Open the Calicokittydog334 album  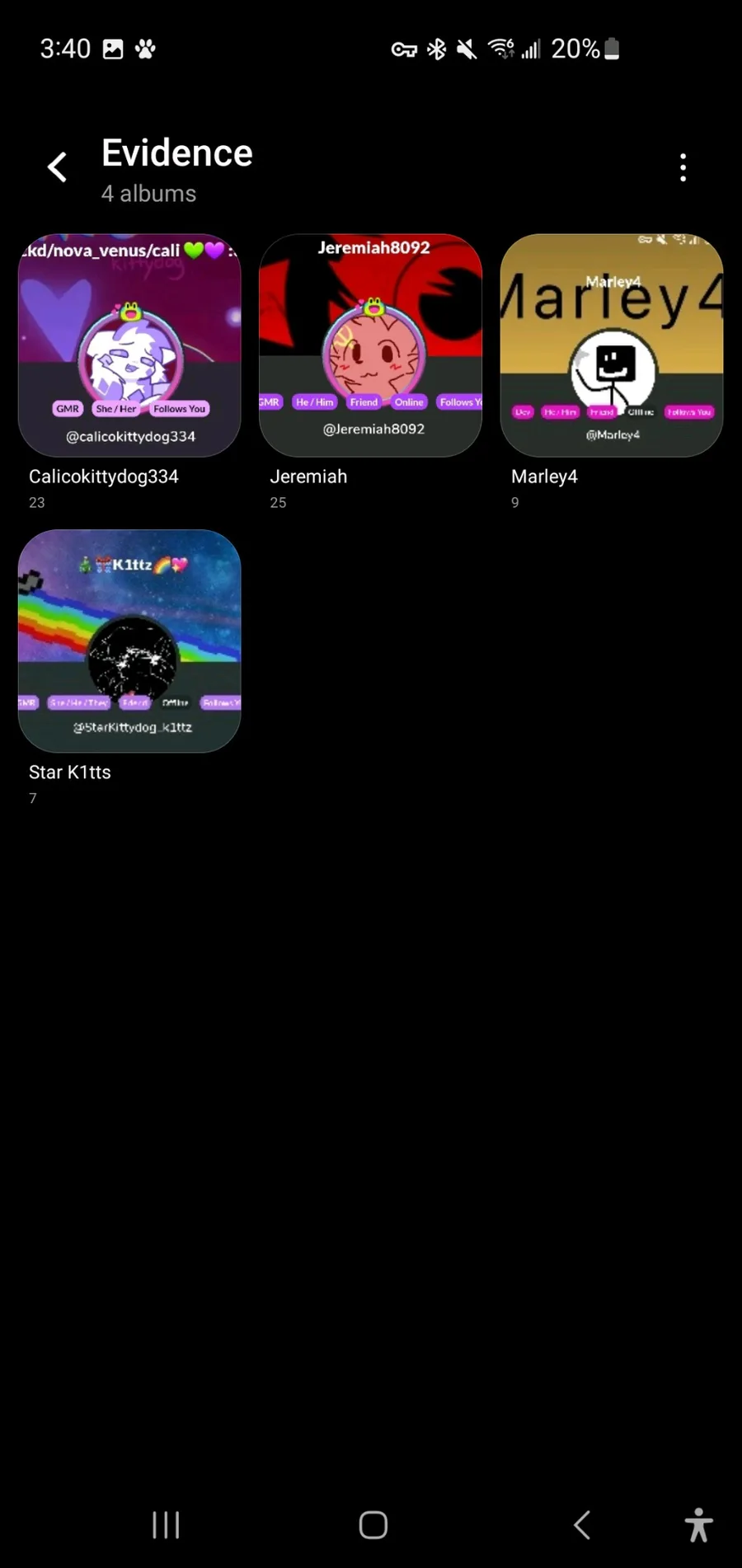coord(129,345)
